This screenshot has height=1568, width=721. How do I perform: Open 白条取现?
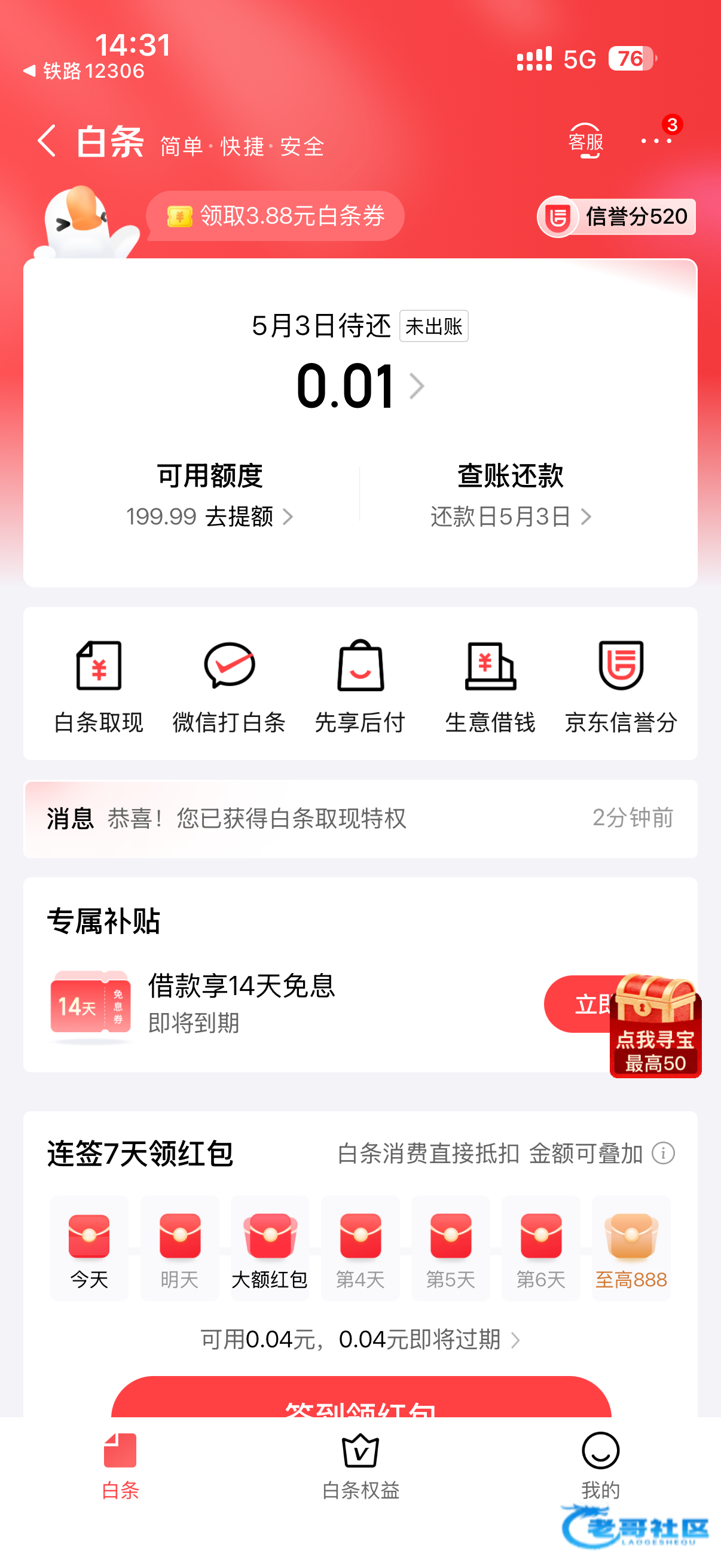[x=99, y=686]
